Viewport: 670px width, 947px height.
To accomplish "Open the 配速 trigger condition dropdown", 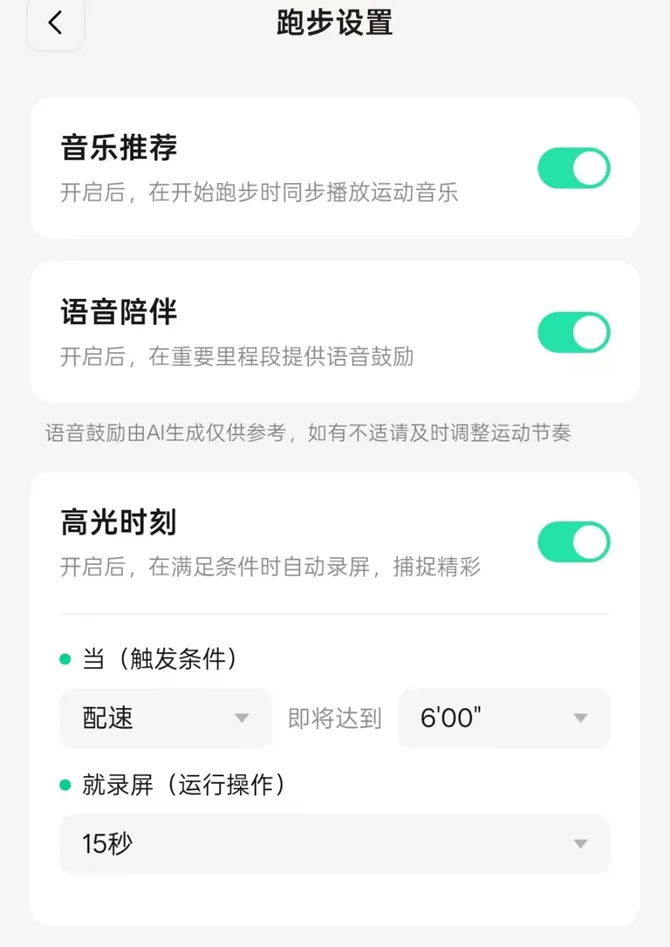I will [166, 718].
